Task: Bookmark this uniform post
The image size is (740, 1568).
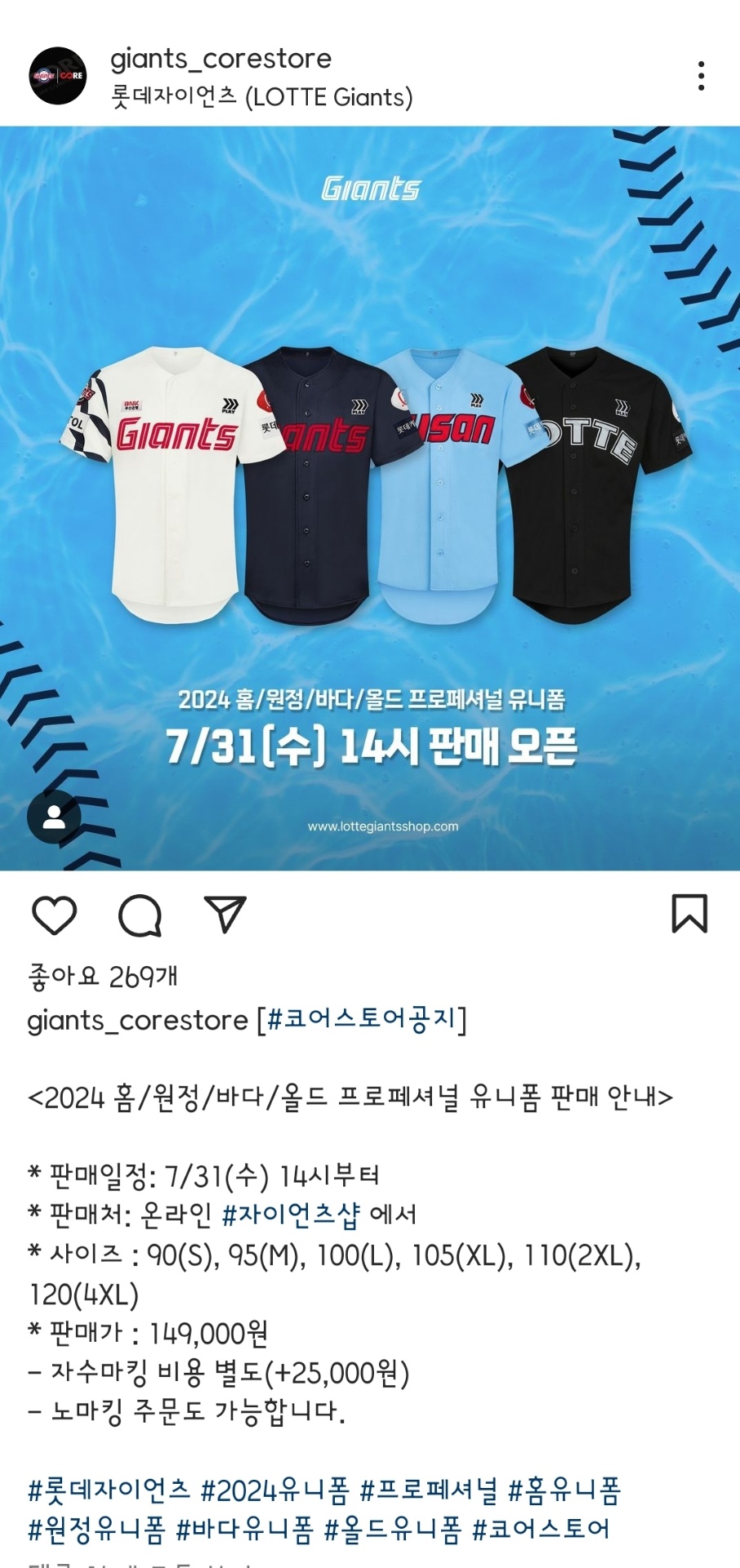Action: click(x=689, y=914)
